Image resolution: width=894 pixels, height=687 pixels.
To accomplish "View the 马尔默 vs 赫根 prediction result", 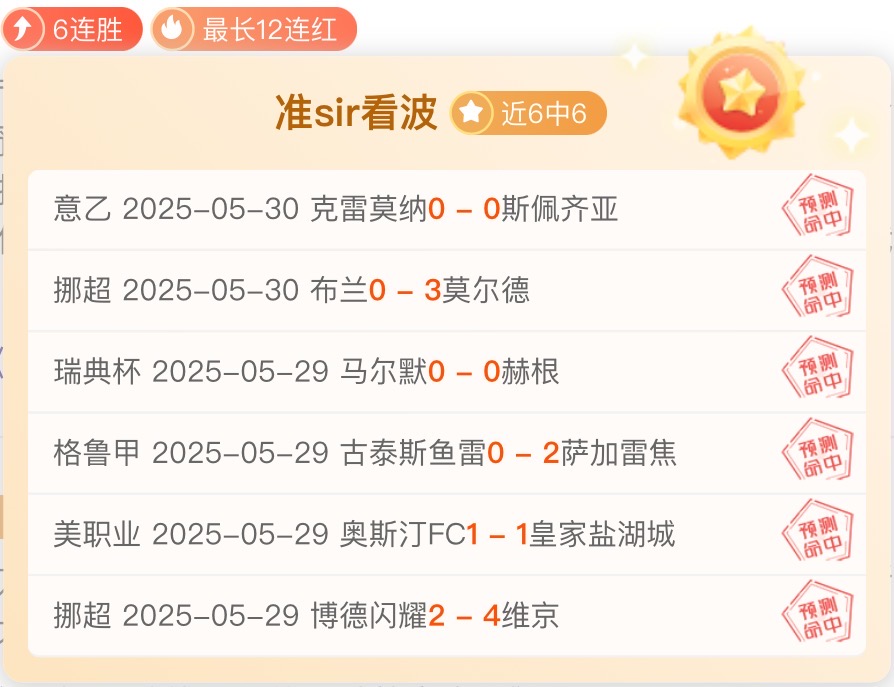I will coord(446,372).
